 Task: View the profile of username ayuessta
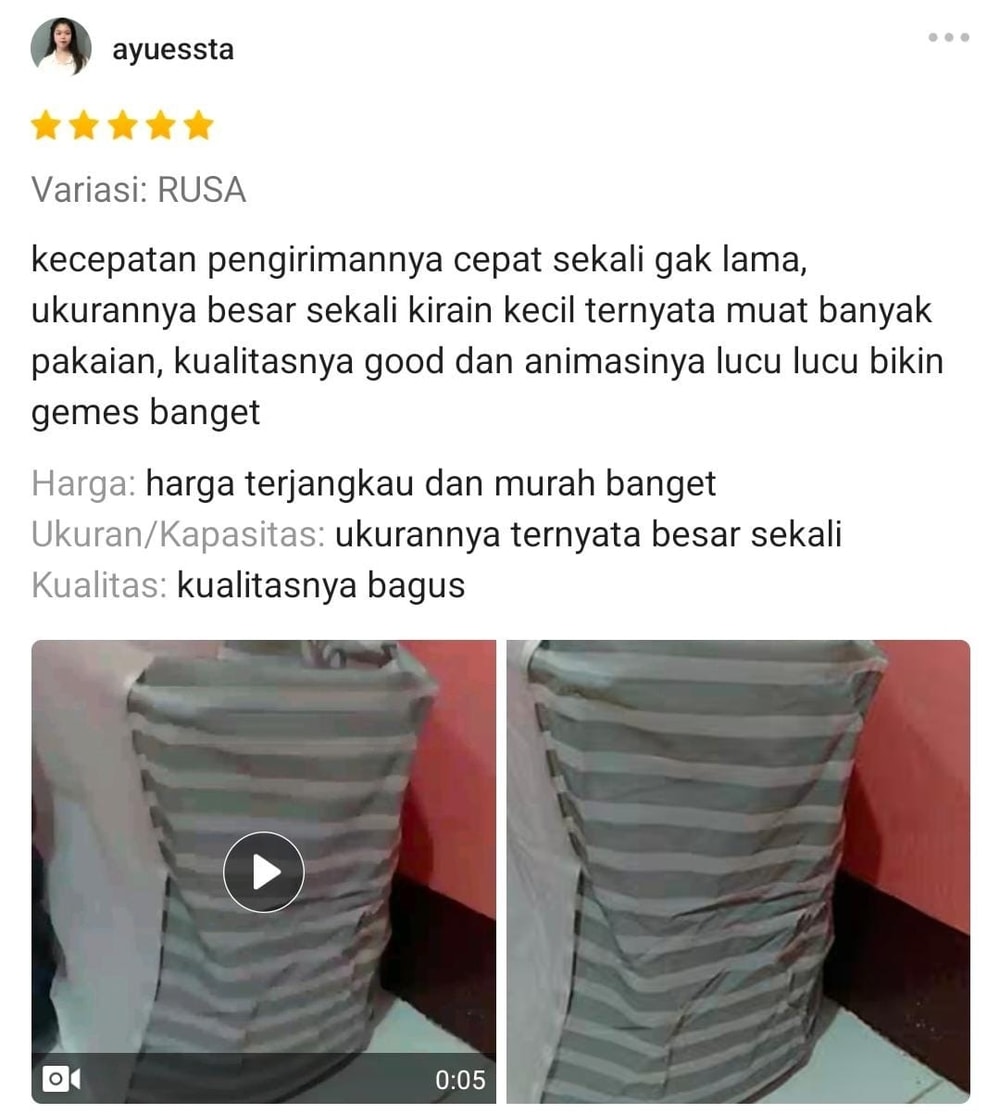coord(173,49)
